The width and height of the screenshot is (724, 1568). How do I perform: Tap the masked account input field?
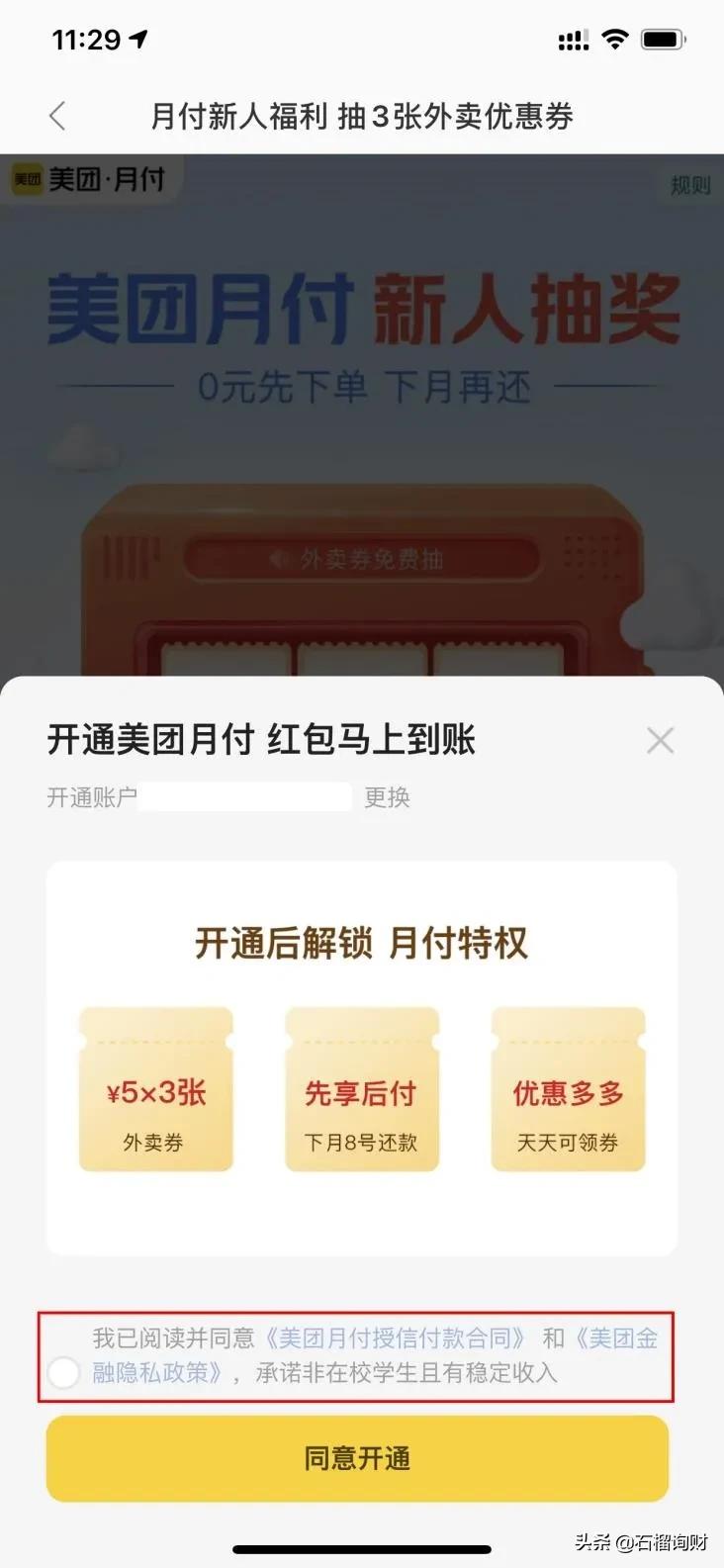pyautogui.click(x=247, y=797)
